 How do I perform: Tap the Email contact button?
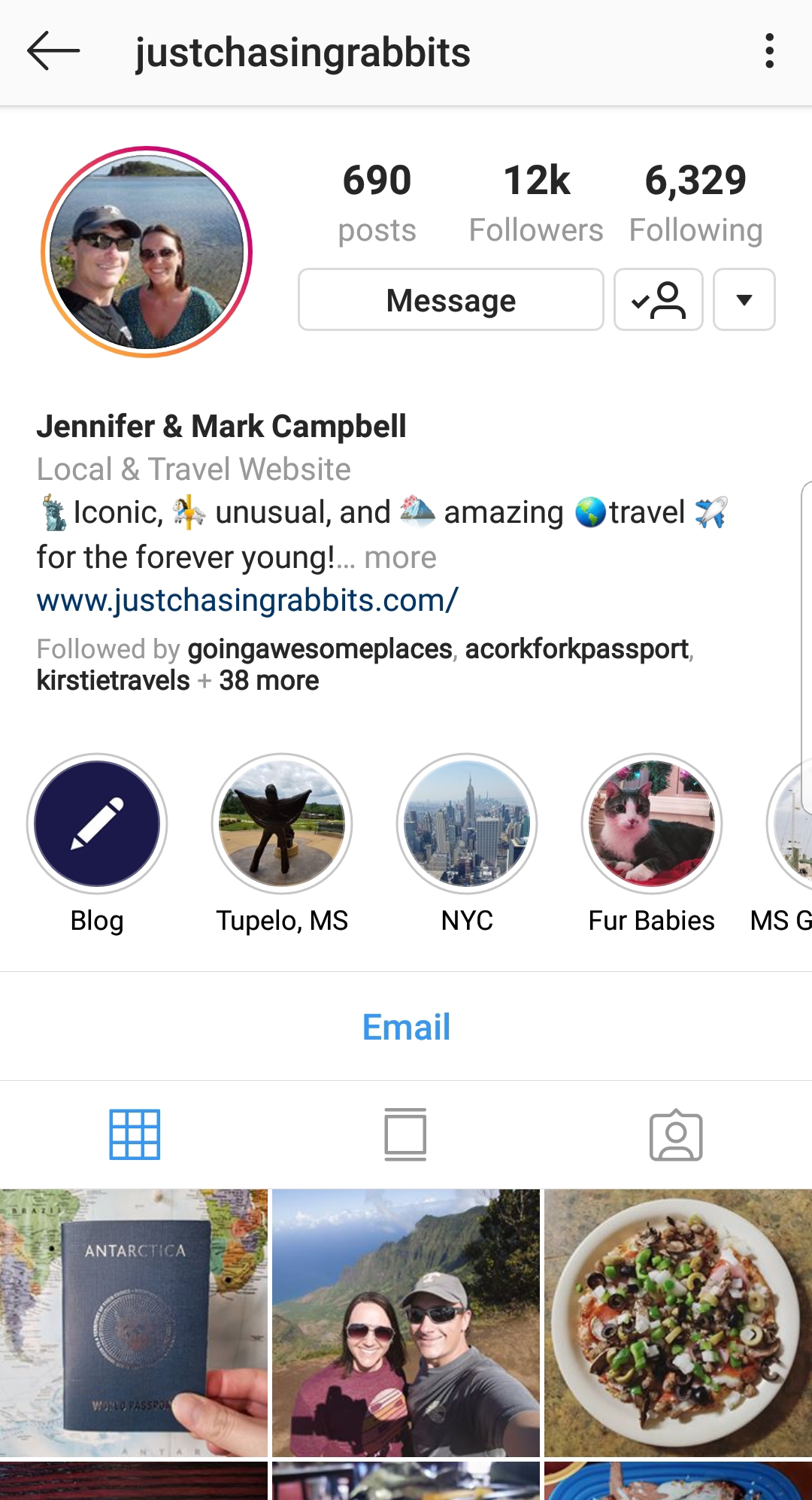(x=406, y=1027)
